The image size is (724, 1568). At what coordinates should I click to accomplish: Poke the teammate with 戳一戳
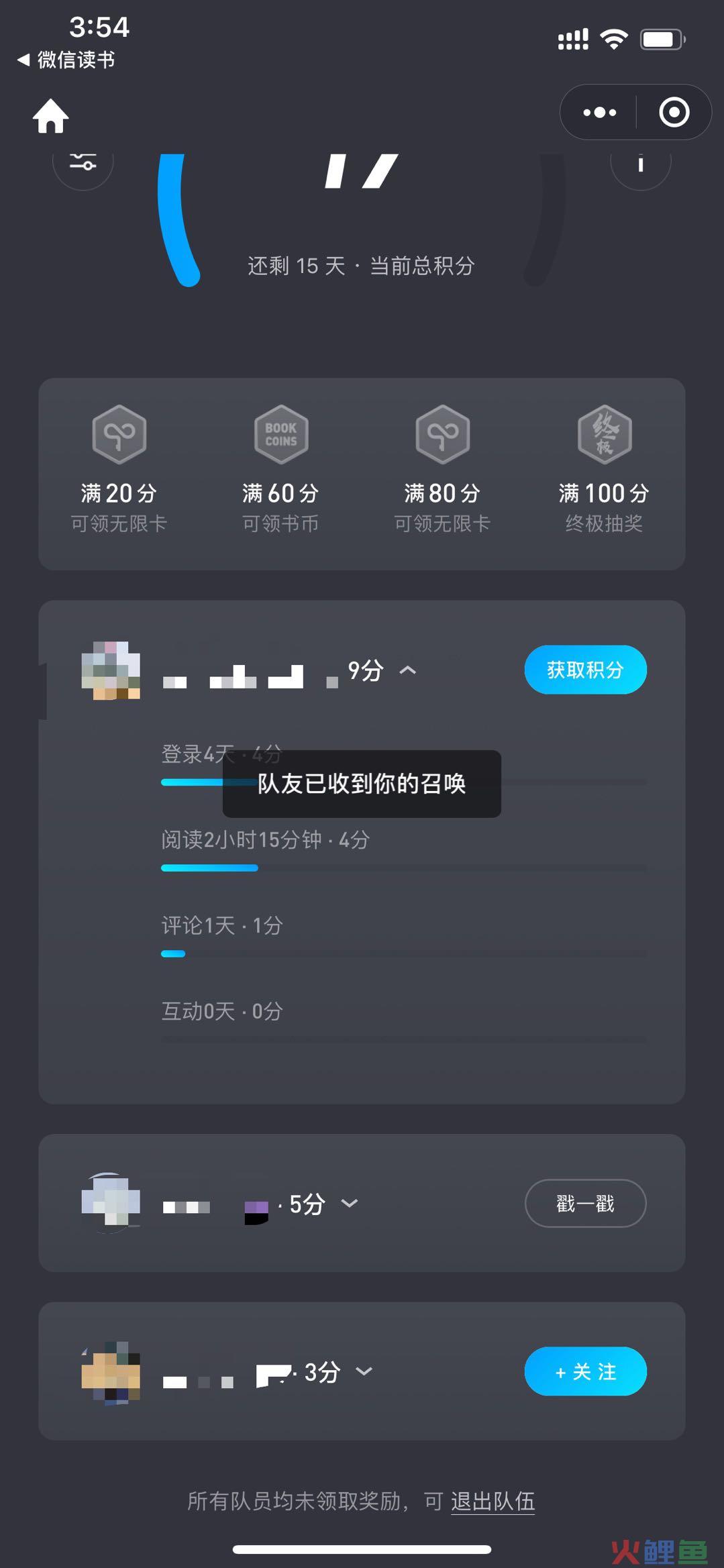(x=585, y=1204)
